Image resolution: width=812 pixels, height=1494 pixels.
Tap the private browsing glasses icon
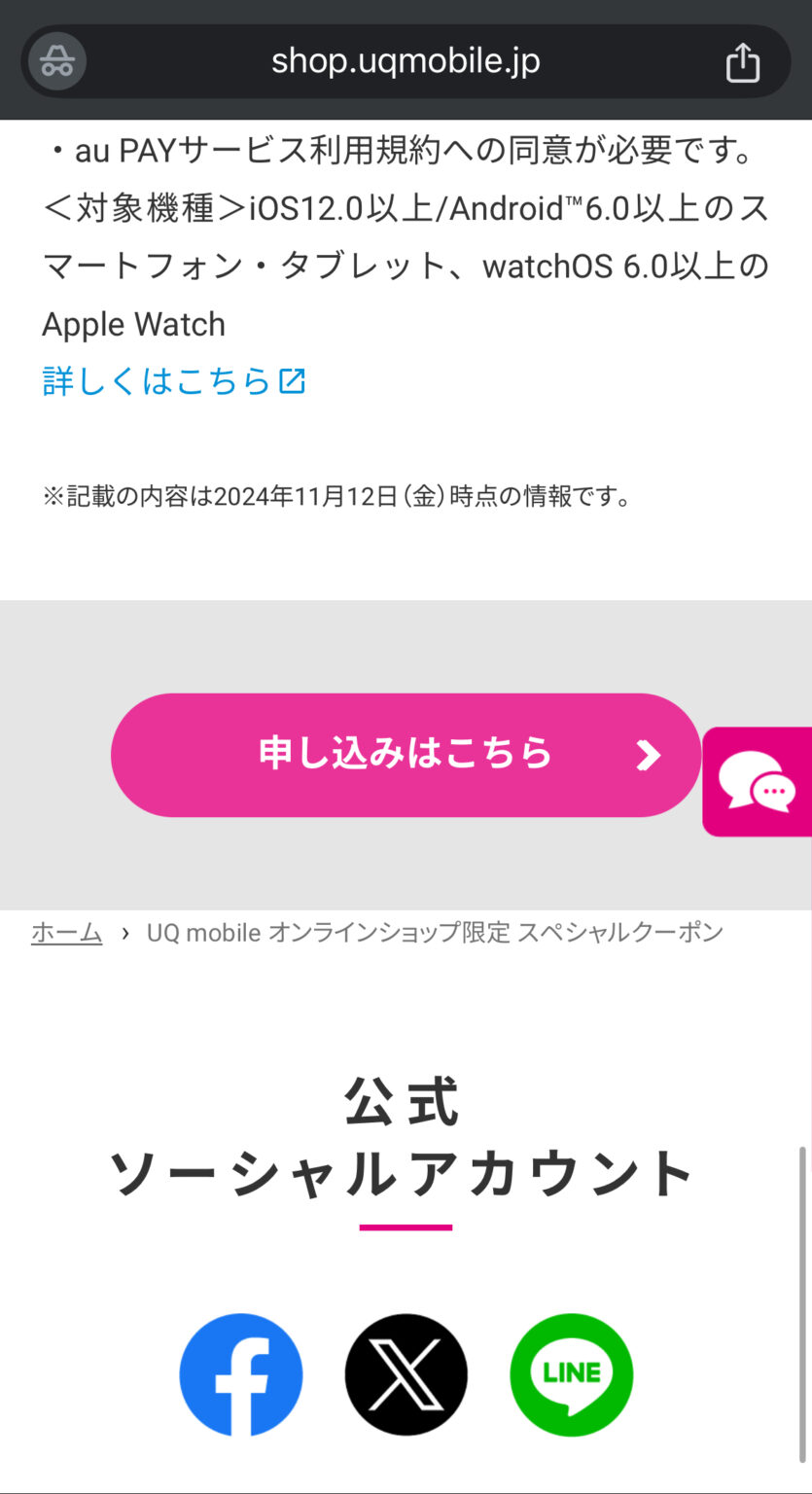coord(55,60)
